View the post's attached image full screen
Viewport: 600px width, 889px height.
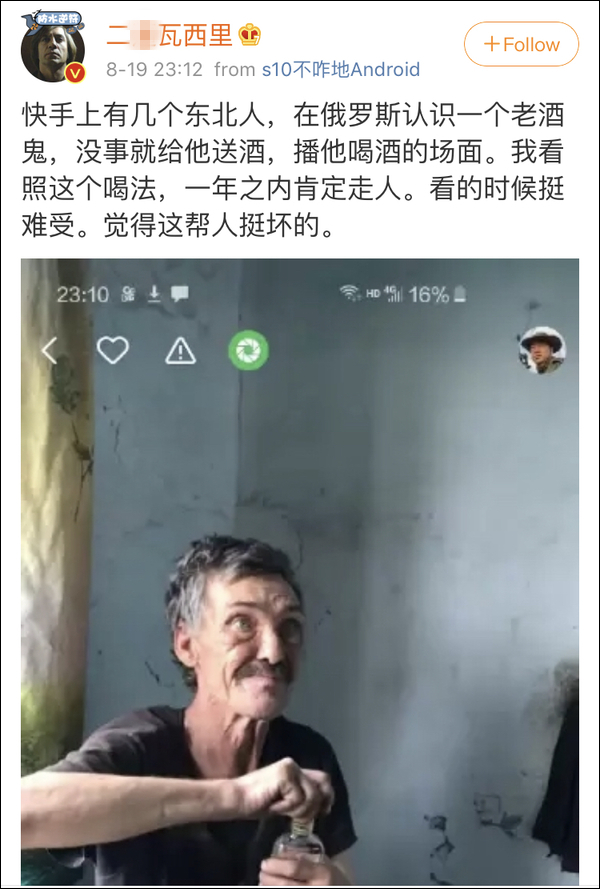(300, 571)
